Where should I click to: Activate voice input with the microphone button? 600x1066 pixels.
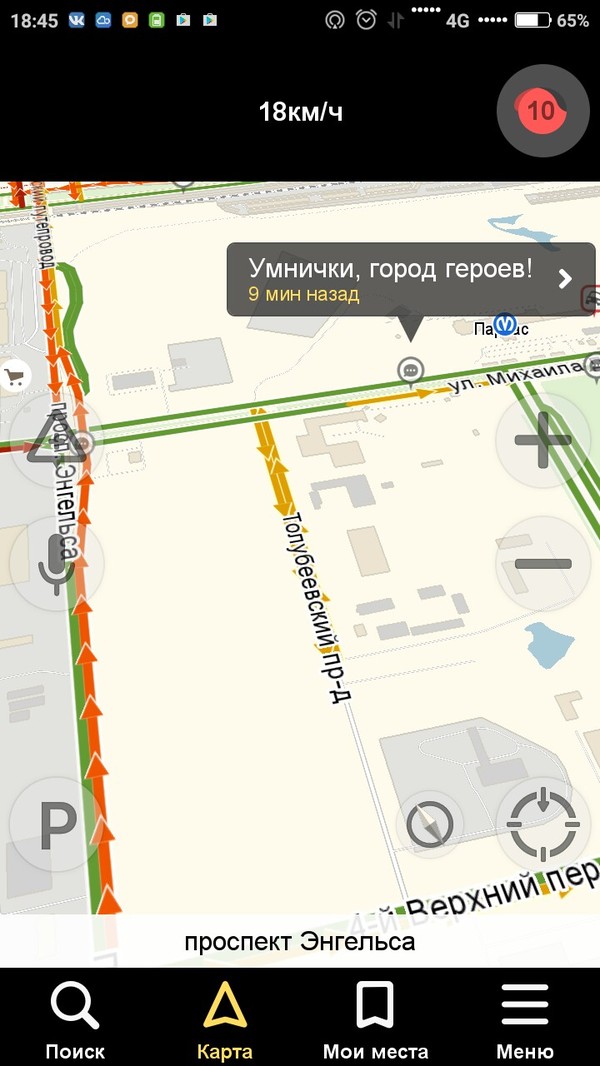pyautogui.click(x=56, y=563)
